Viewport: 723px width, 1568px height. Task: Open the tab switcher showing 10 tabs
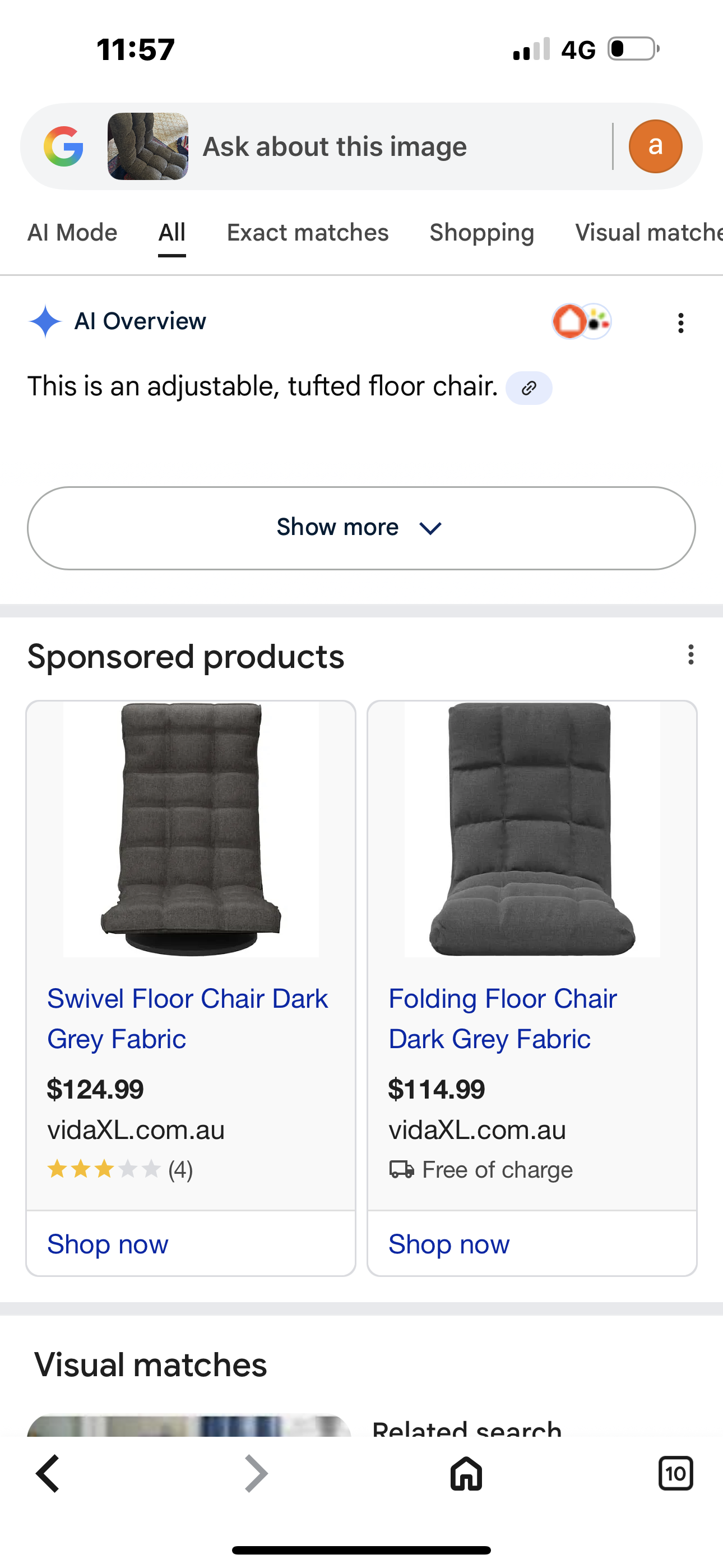676,1474
